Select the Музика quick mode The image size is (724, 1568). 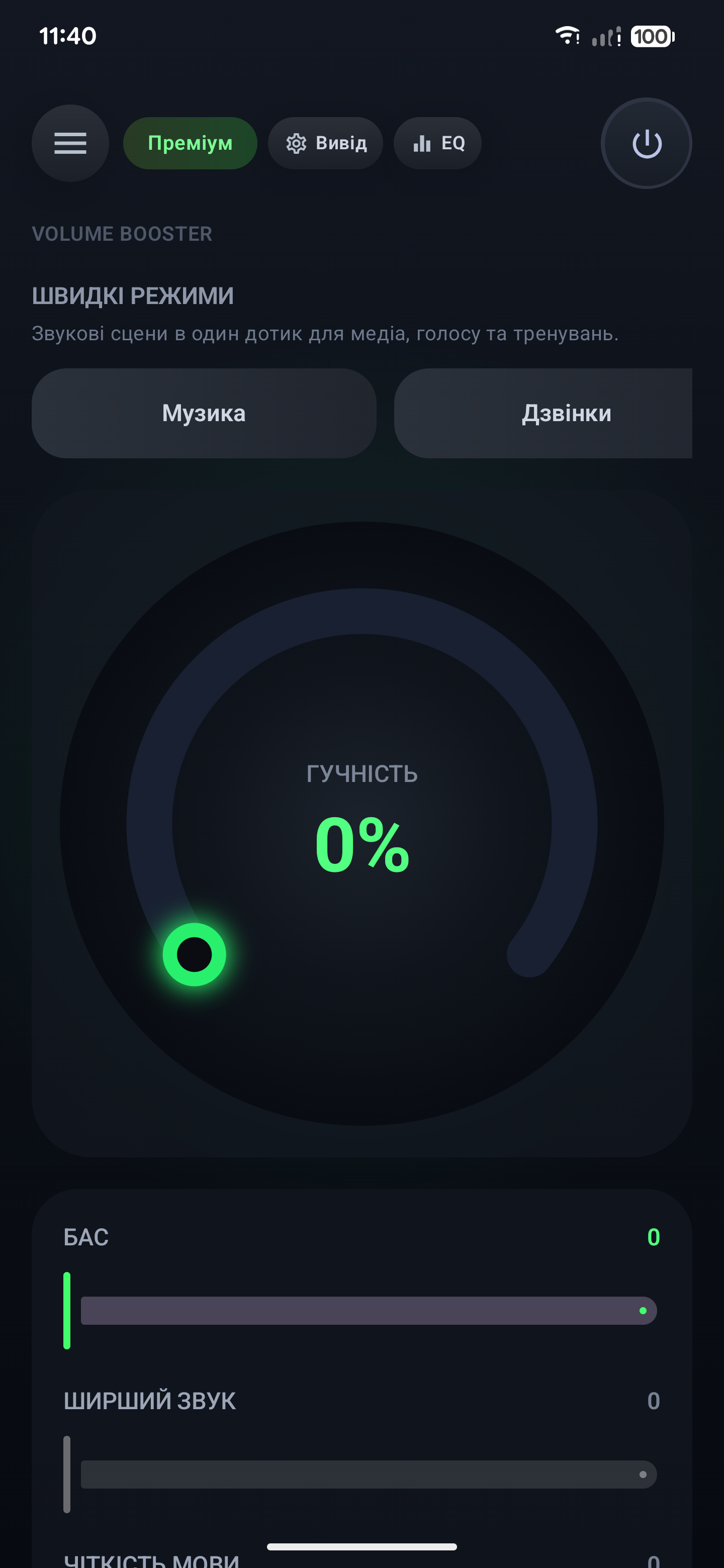click(x=204, y=413)
